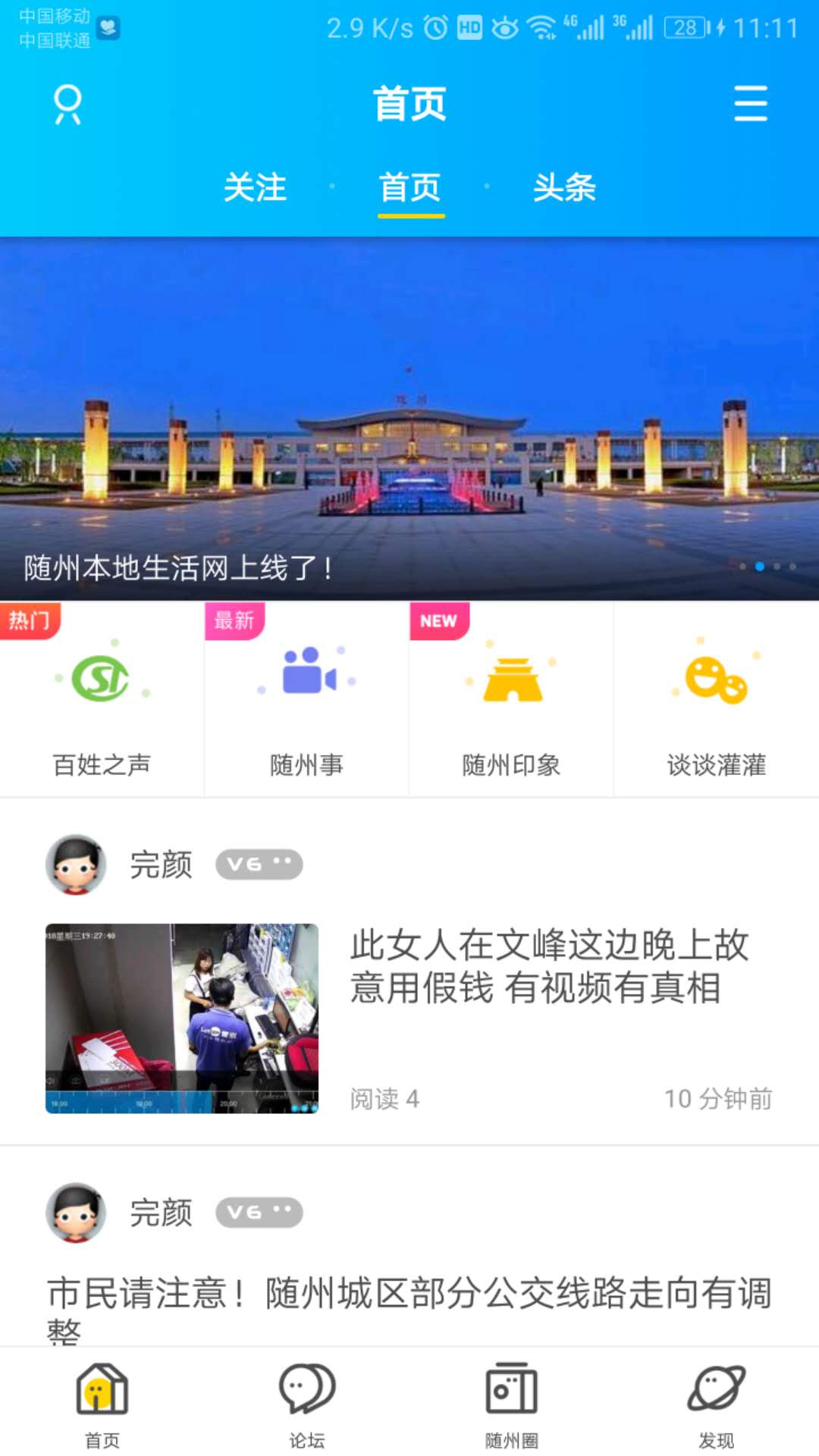Open 百姓之声 section
This screenshot has height=1456, width=819.
tap(102, 699)
